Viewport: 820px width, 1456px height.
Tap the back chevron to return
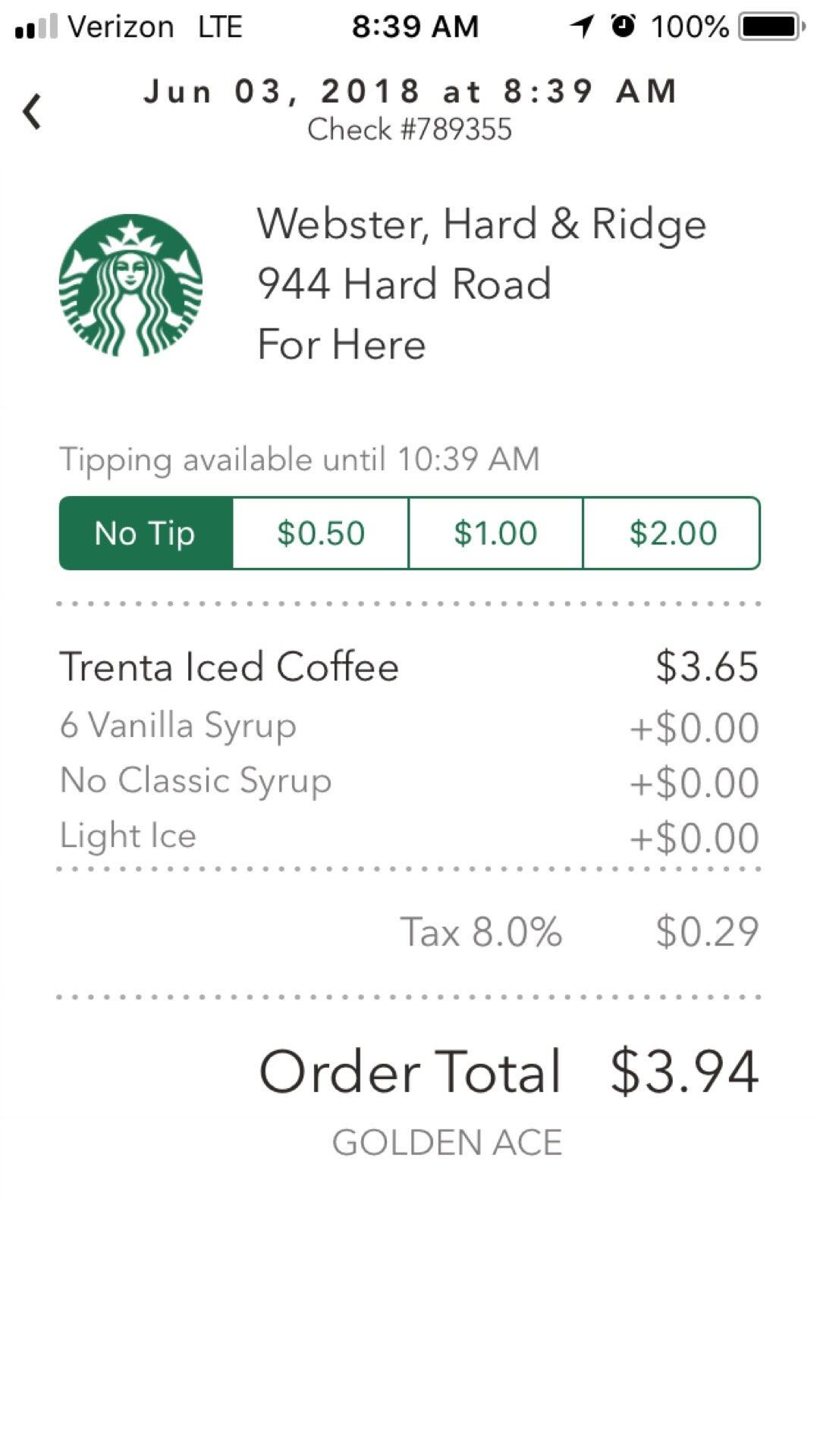30,111
